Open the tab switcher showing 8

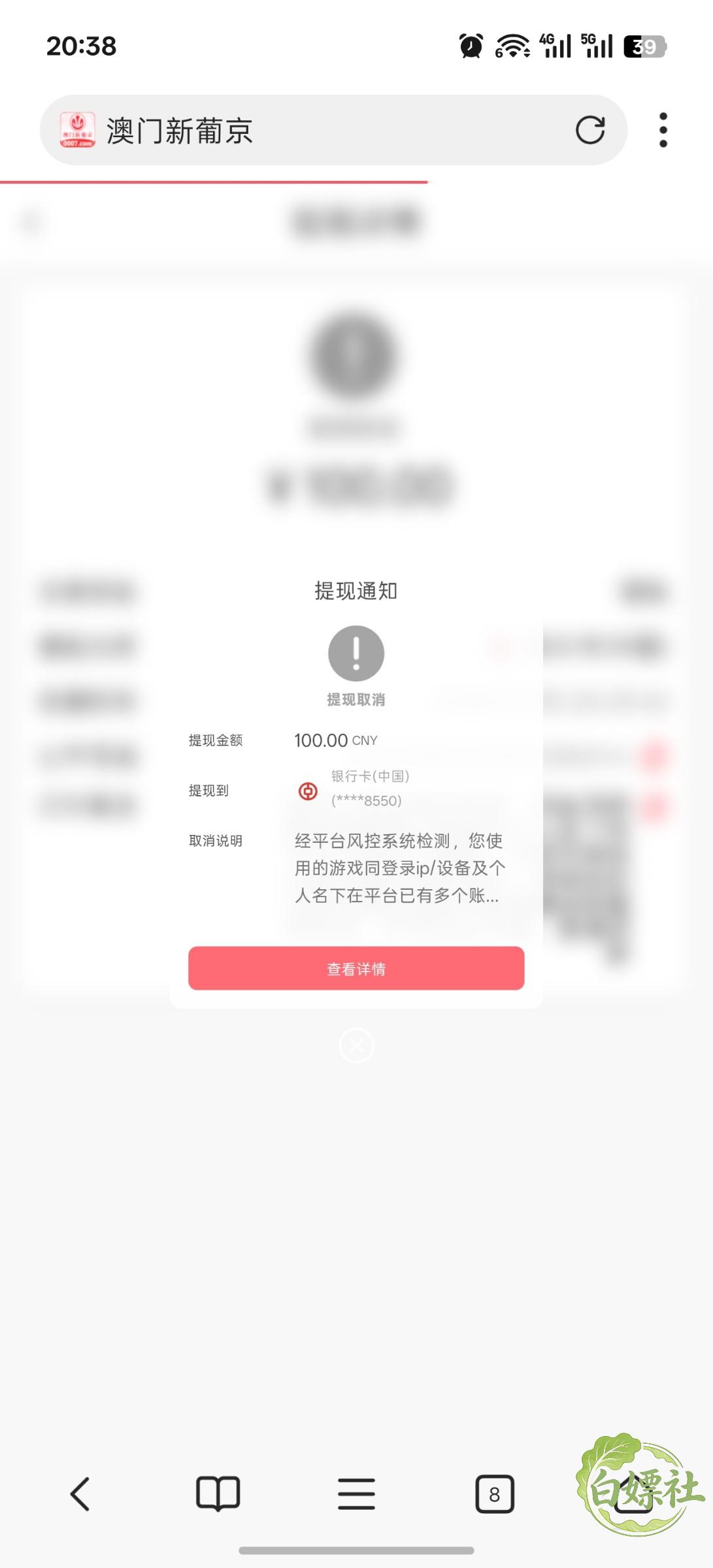495,1494
